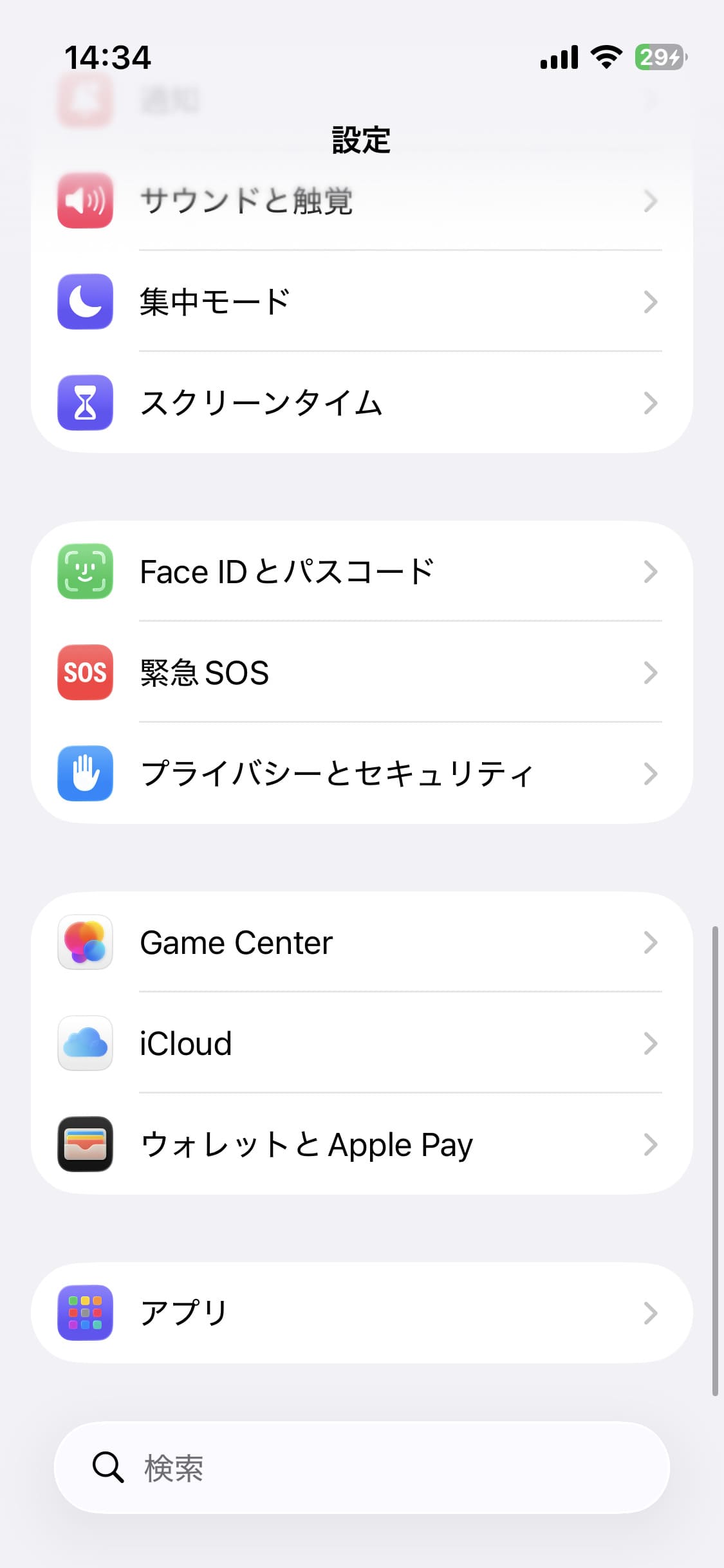Open the ウォレットと Apple Pay settings
Image resolution: width=724 pixels, height=1568 pixels.
coord(360,1145)
